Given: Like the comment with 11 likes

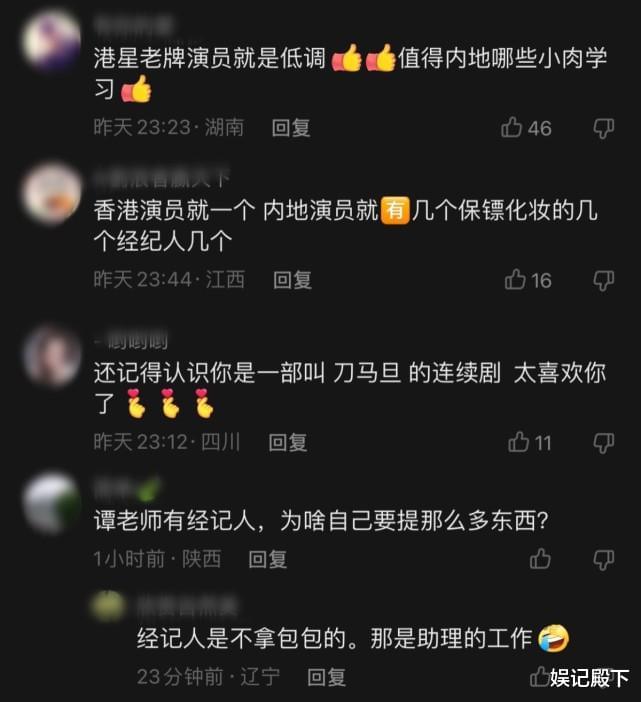Looking at the screenshot, I should [x=519, y=442].
